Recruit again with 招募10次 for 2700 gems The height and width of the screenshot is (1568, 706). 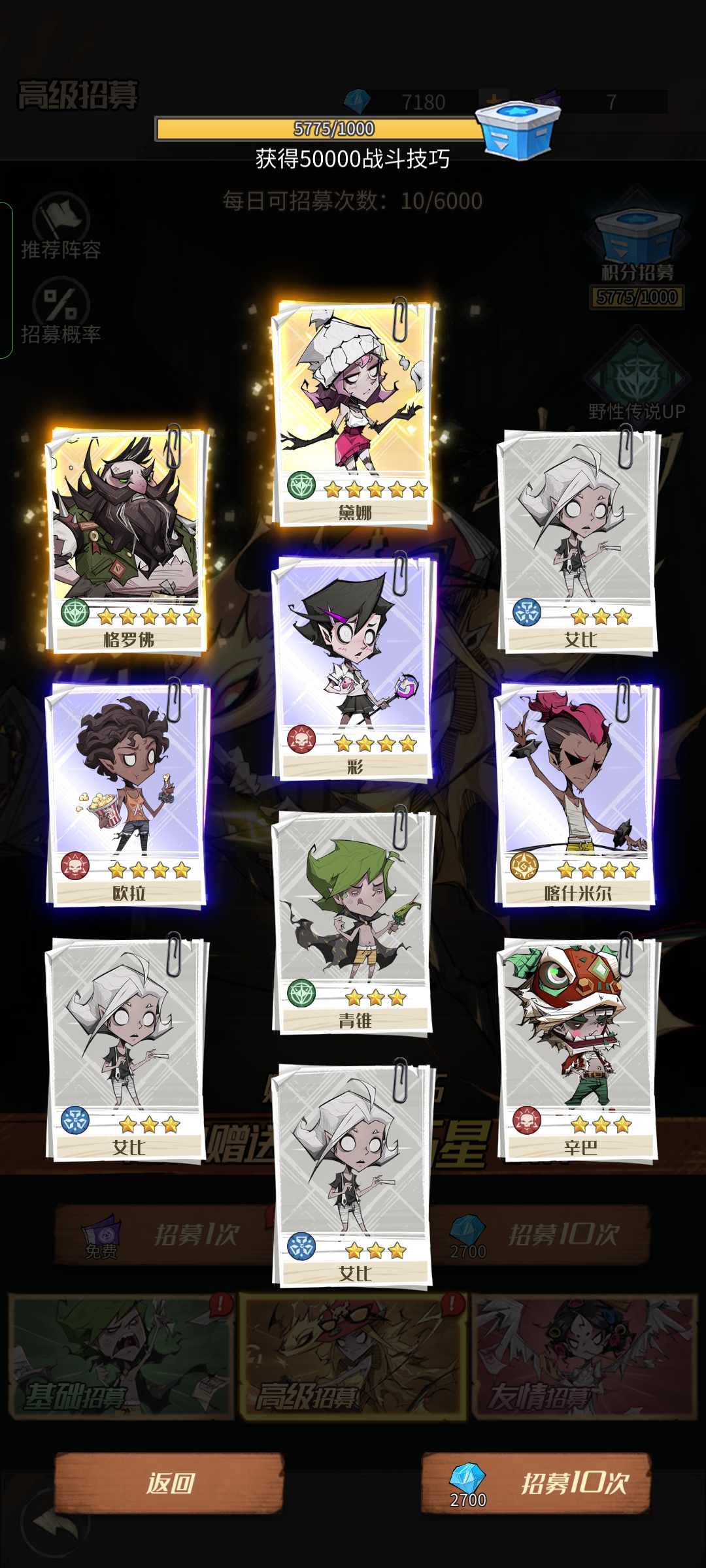[x=536, y=1483]
